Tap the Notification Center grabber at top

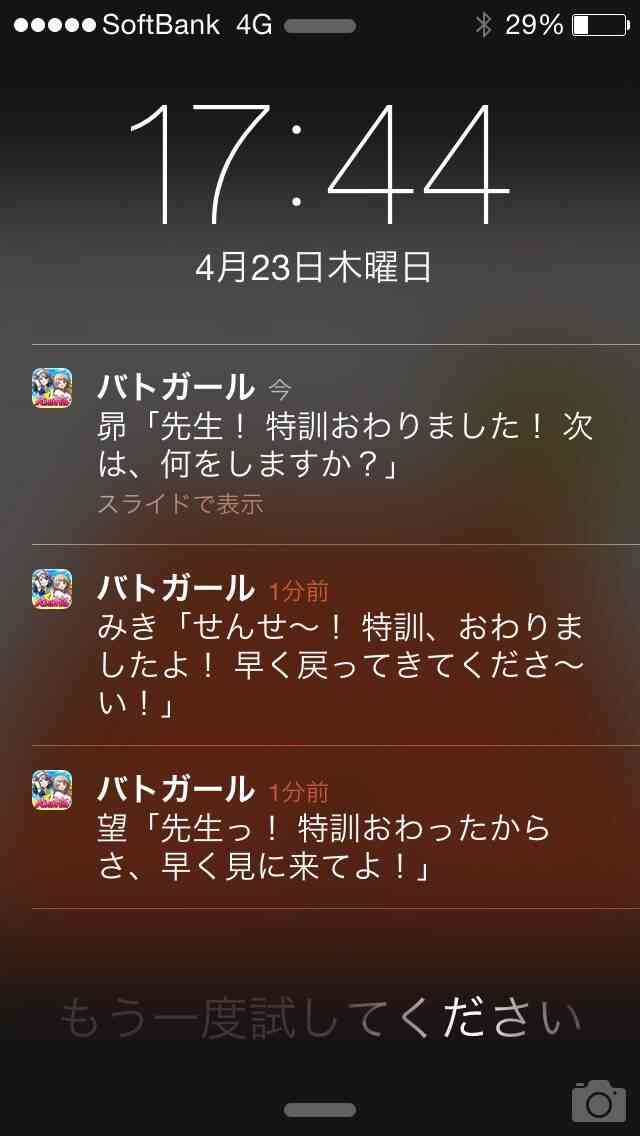pyautogui.click(x=320, y=26)
